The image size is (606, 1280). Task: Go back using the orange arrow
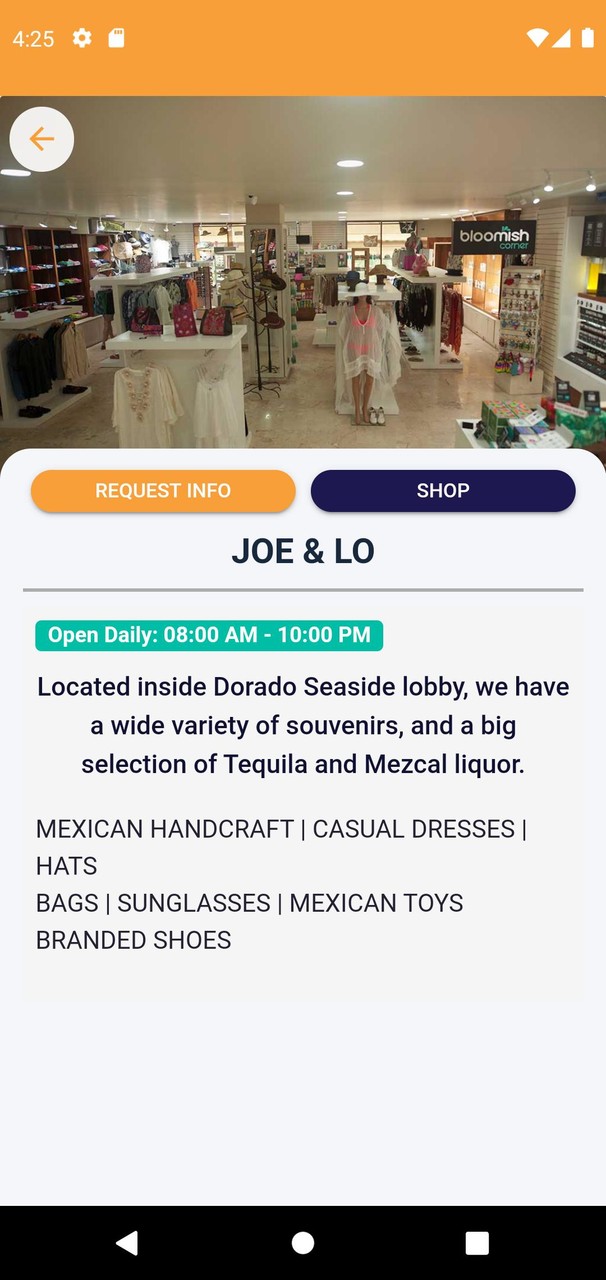(x=42, y=139)
